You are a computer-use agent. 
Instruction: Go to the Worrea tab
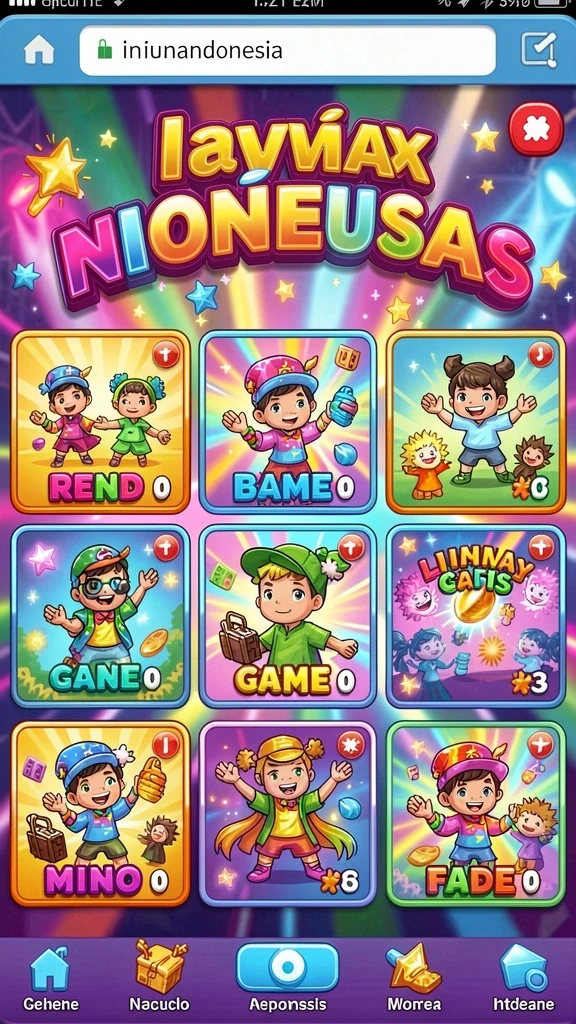click(x=414, y=978)
